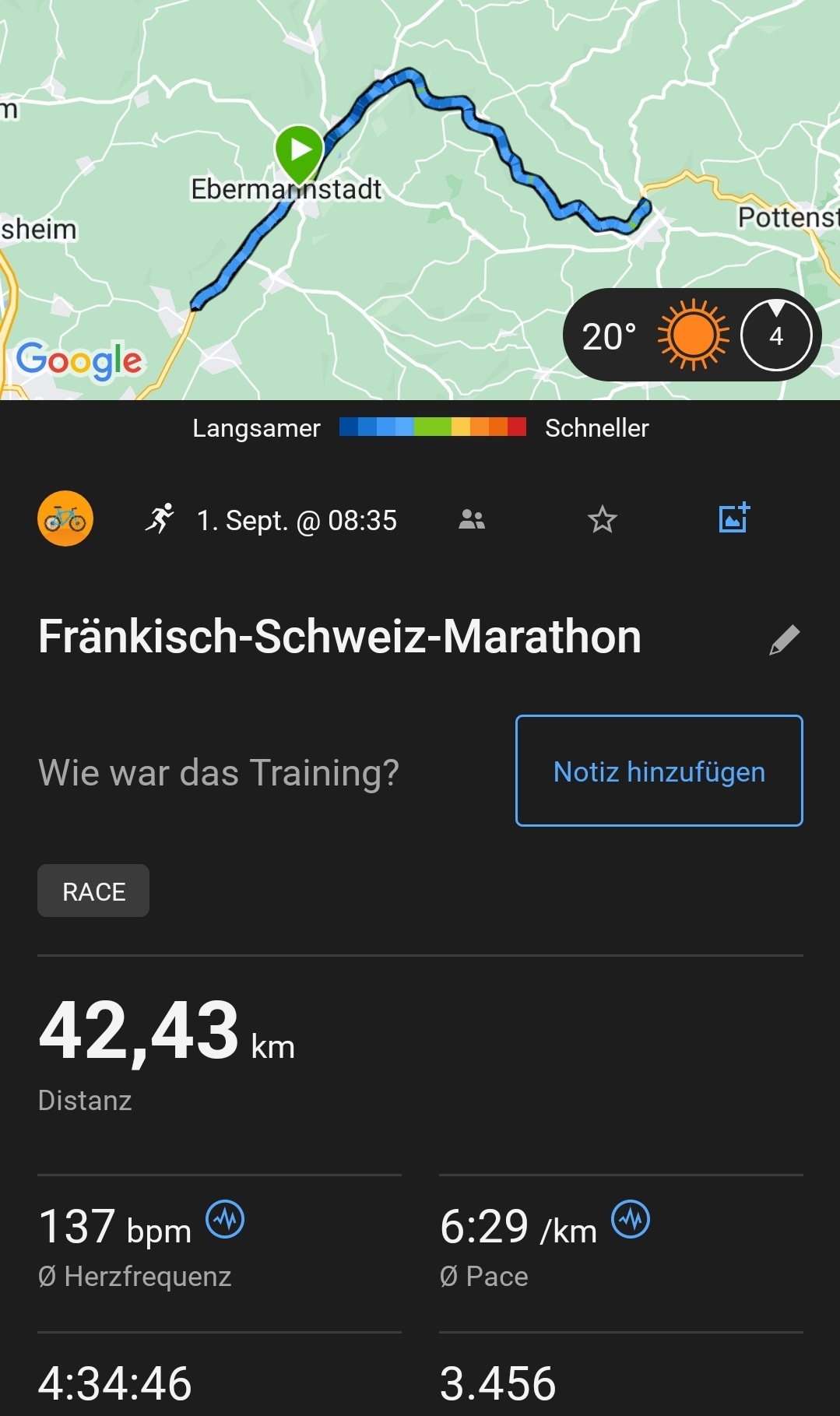Add a photo to this activity
Screen dimensions: 840x1416
733,518
